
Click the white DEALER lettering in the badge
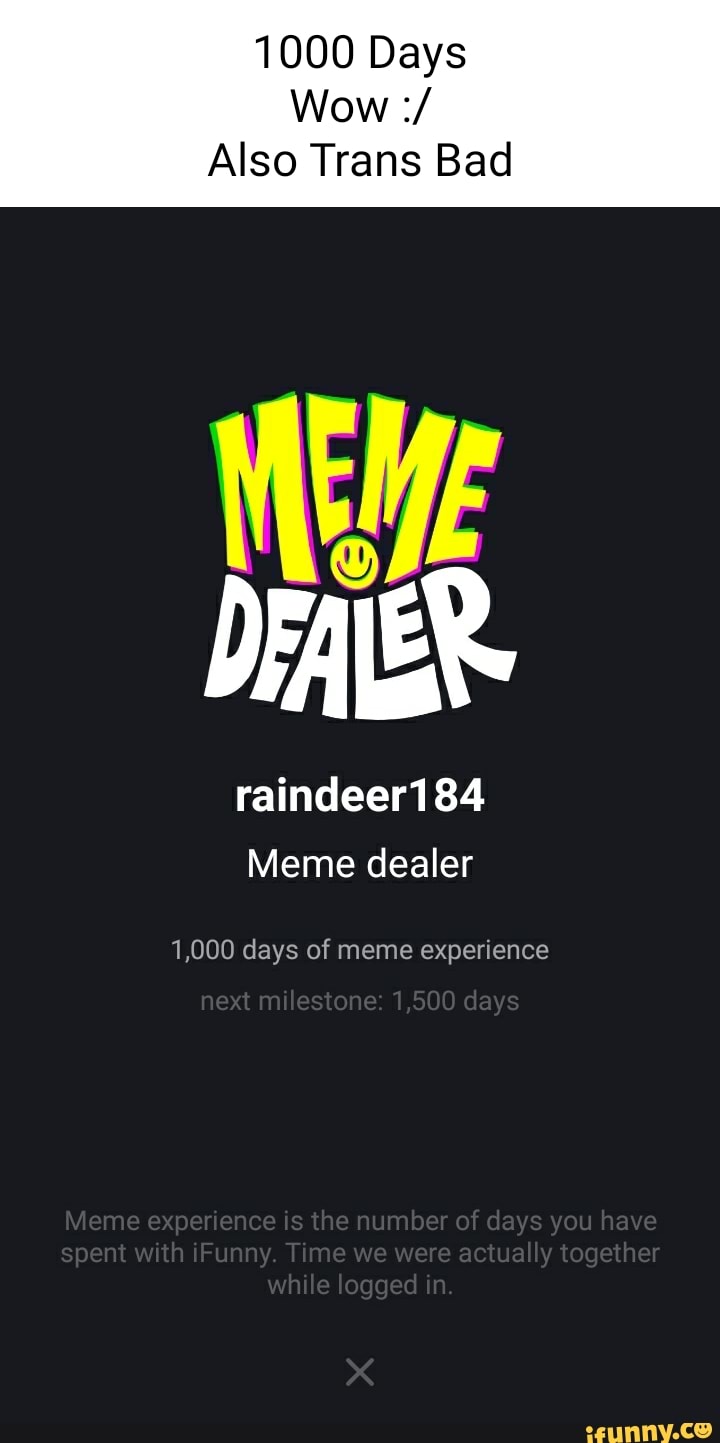click(x=360, y=645)
